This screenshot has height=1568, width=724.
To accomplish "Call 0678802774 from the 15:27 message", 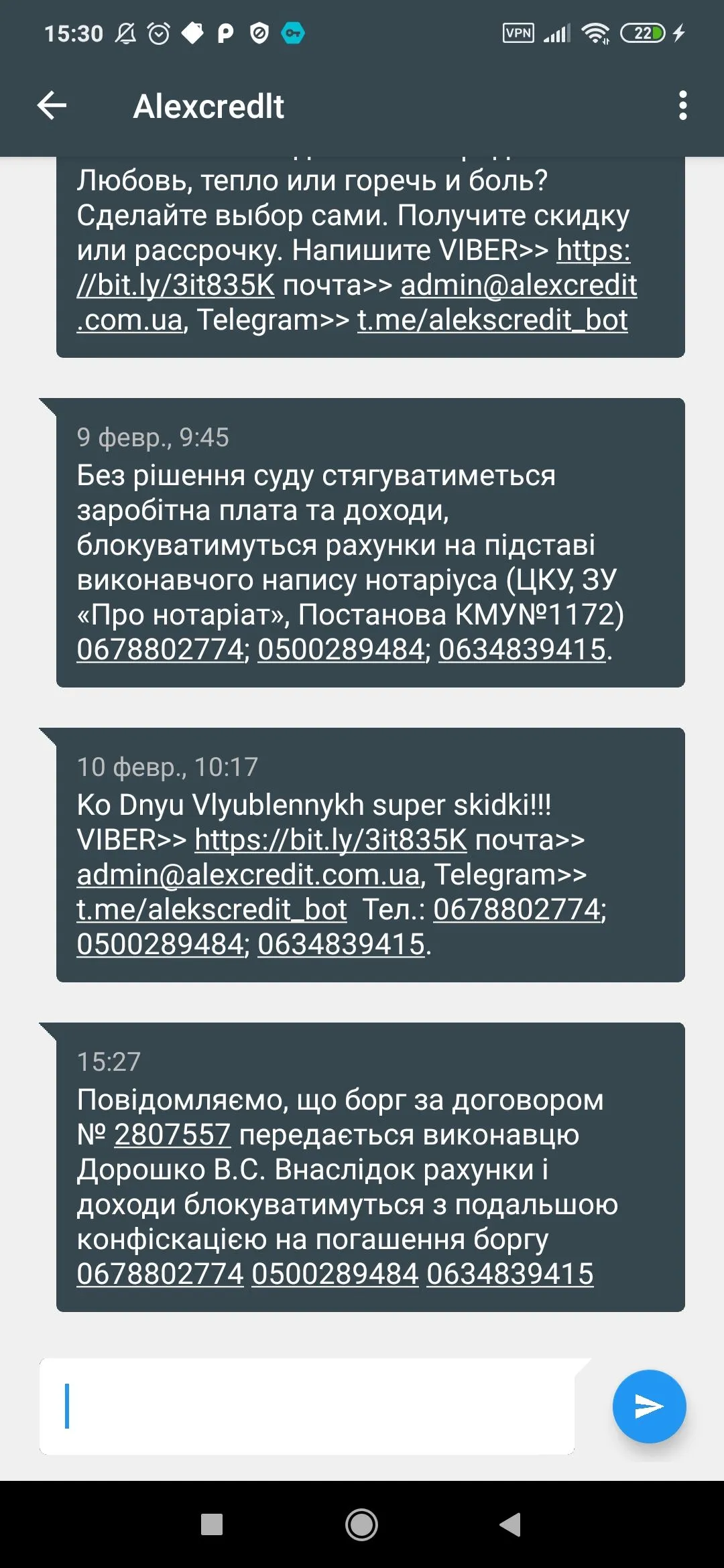I will 160,1274.
